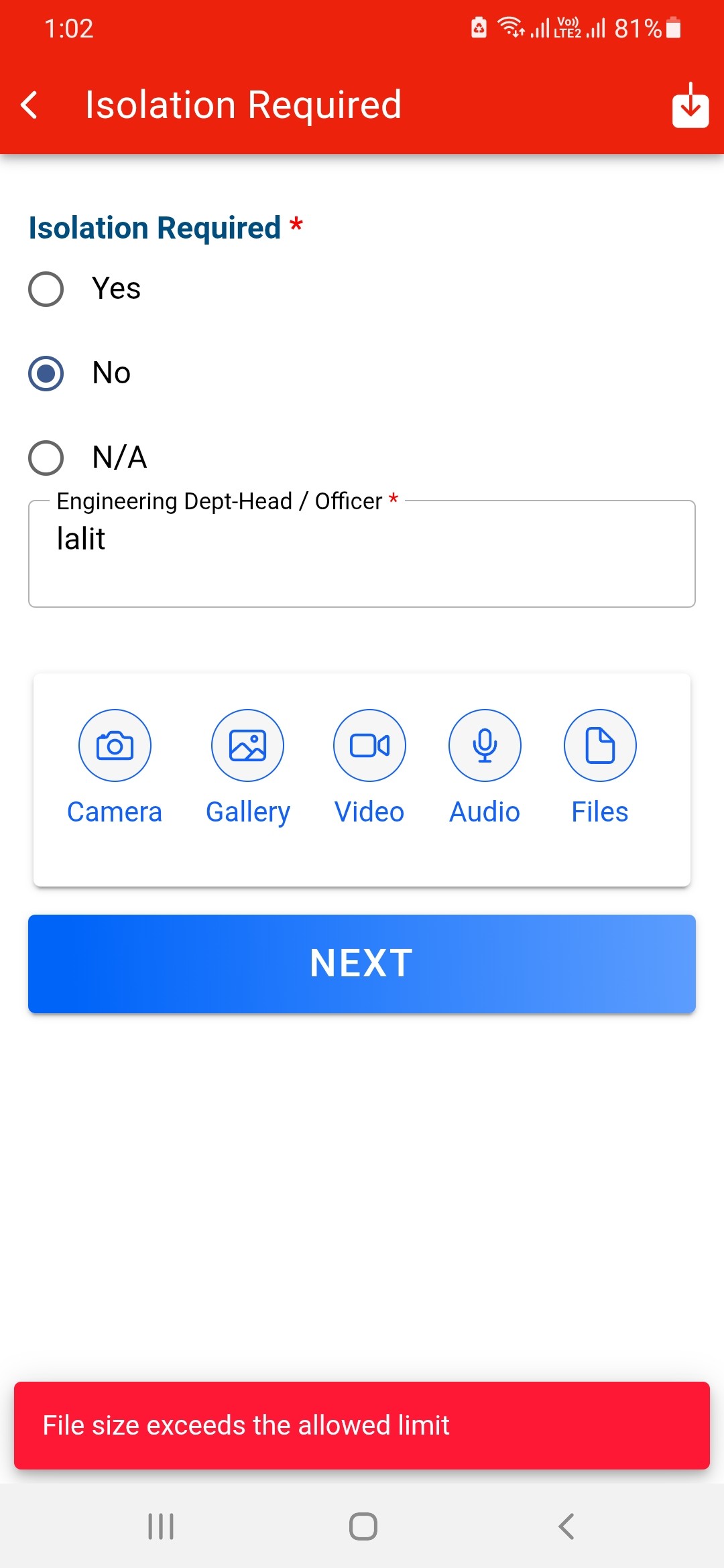Attach a Video recording
724x1568 pixels.
[x=369, y=746]
